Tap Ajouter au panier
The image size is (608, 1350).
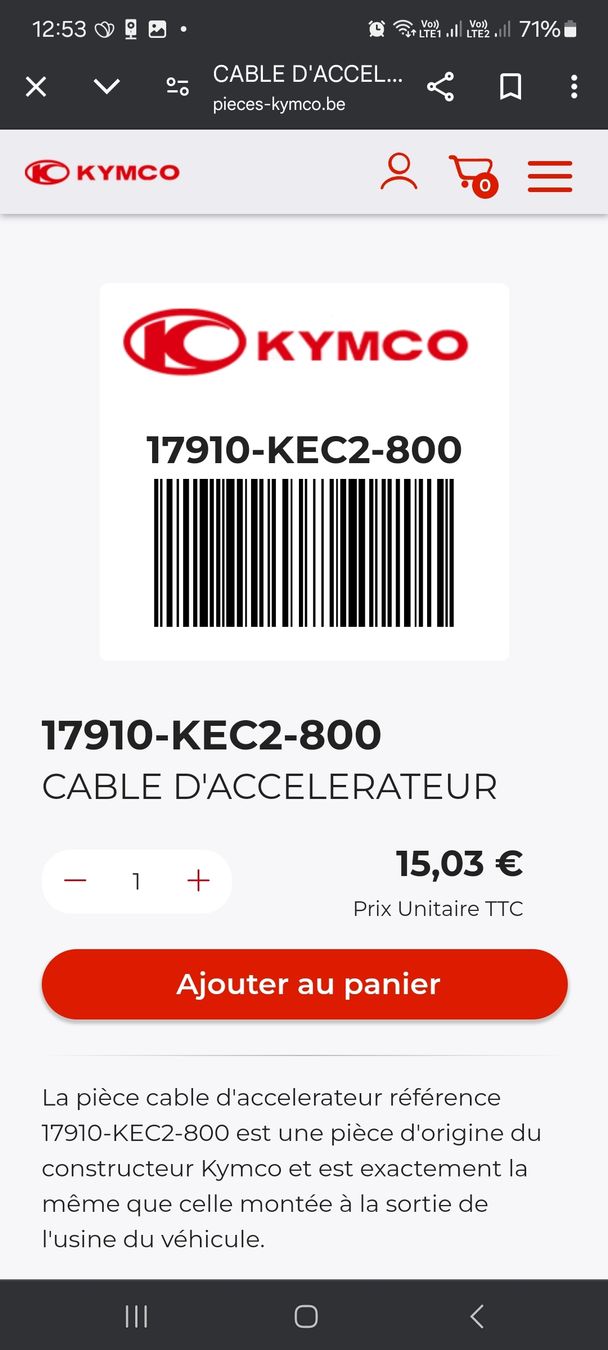pyautogui.click(x=304, y=984)
